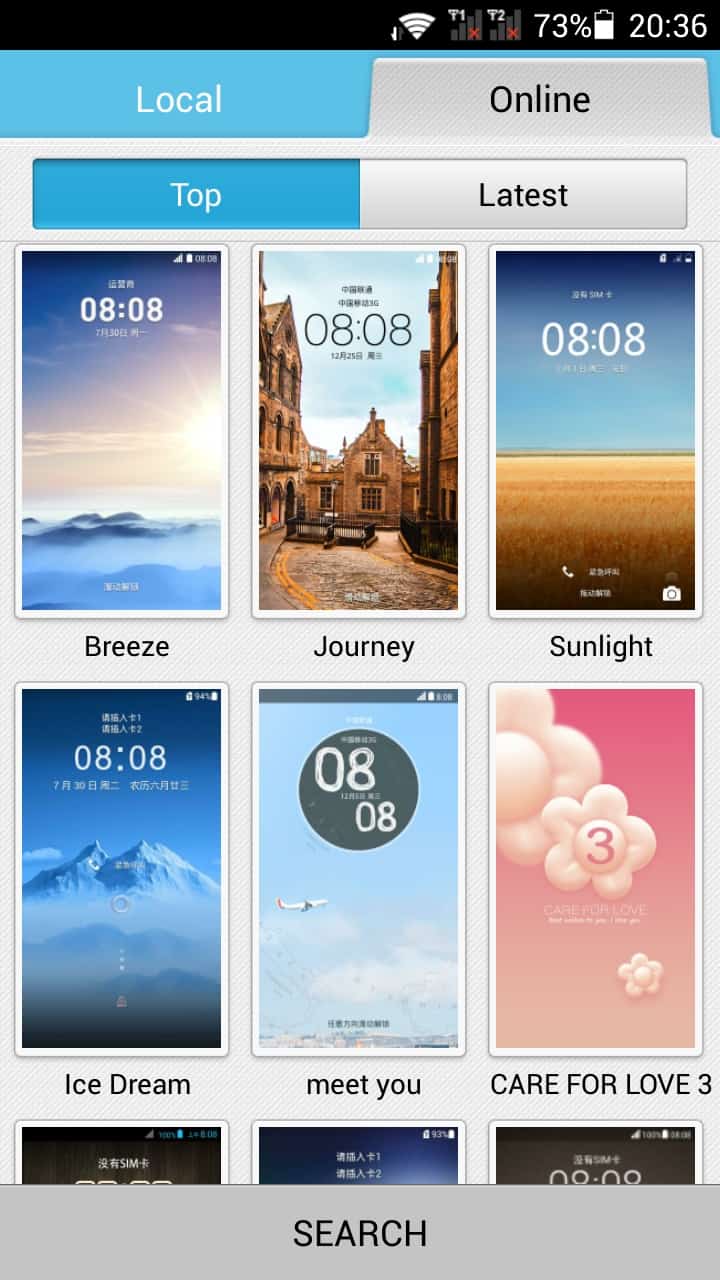Select the Online tab
The width and height of the screenshot is (720, 1280).
pos(540,99)
